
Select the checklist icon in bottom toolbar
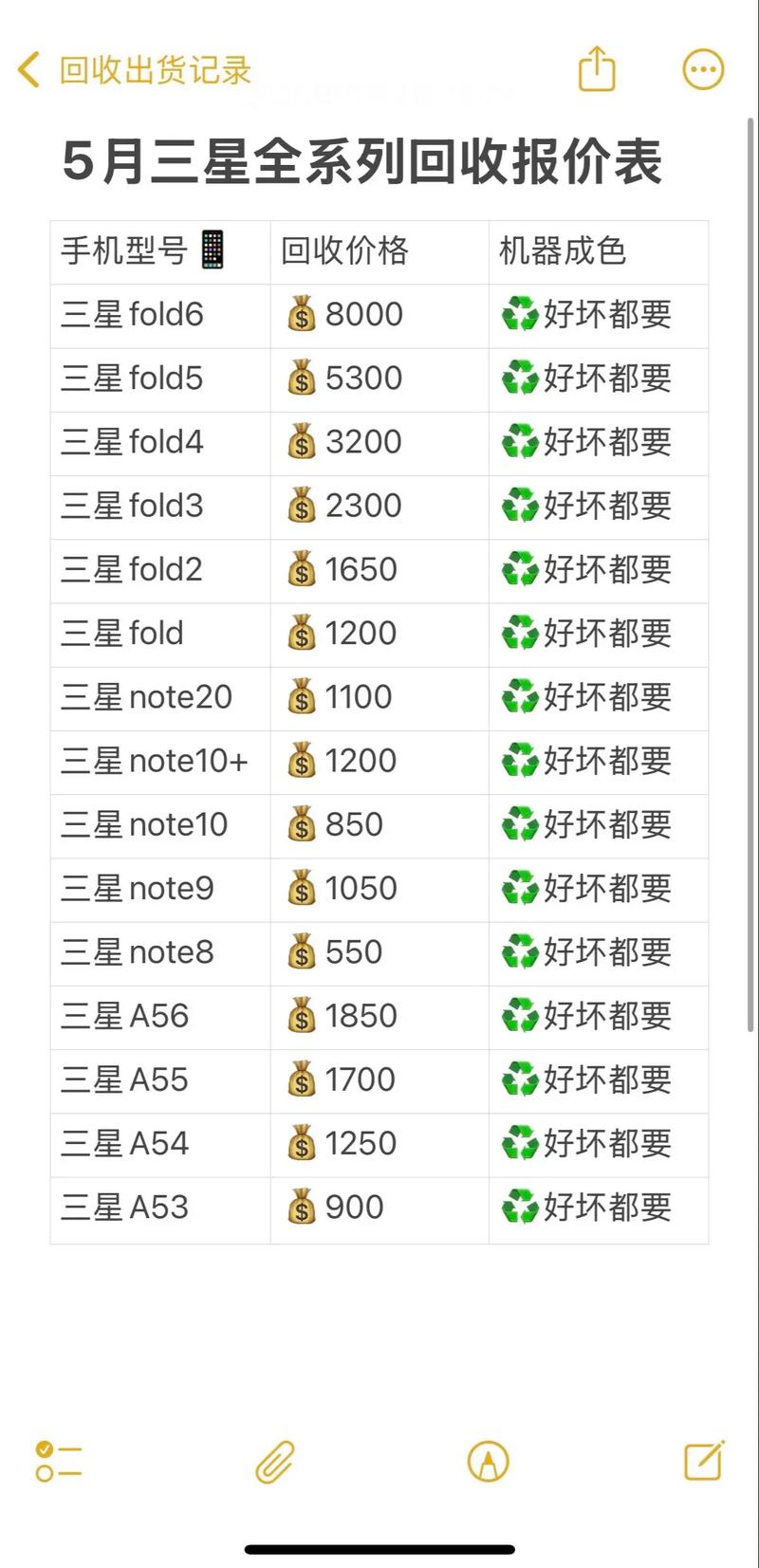(x=59, y=1462)
